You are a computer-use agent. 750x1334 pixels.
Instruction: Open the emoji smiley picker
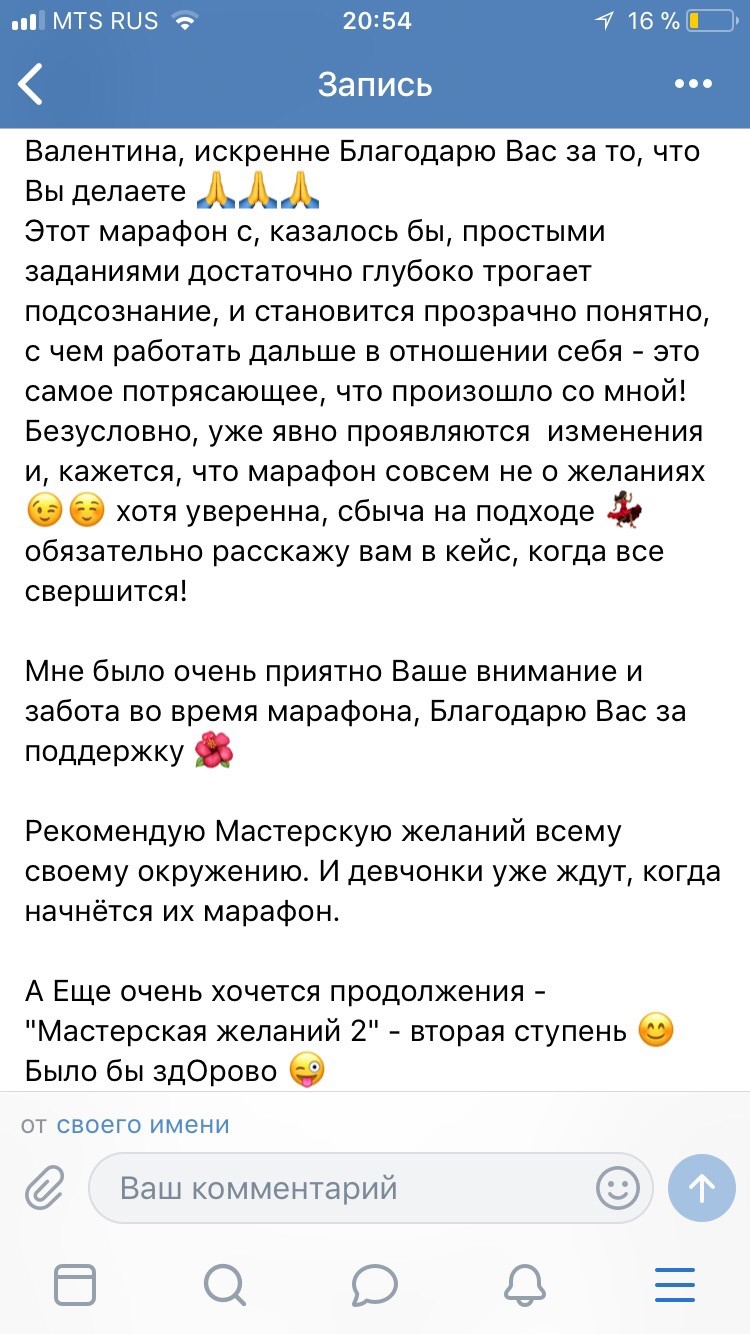point(617,1188)
